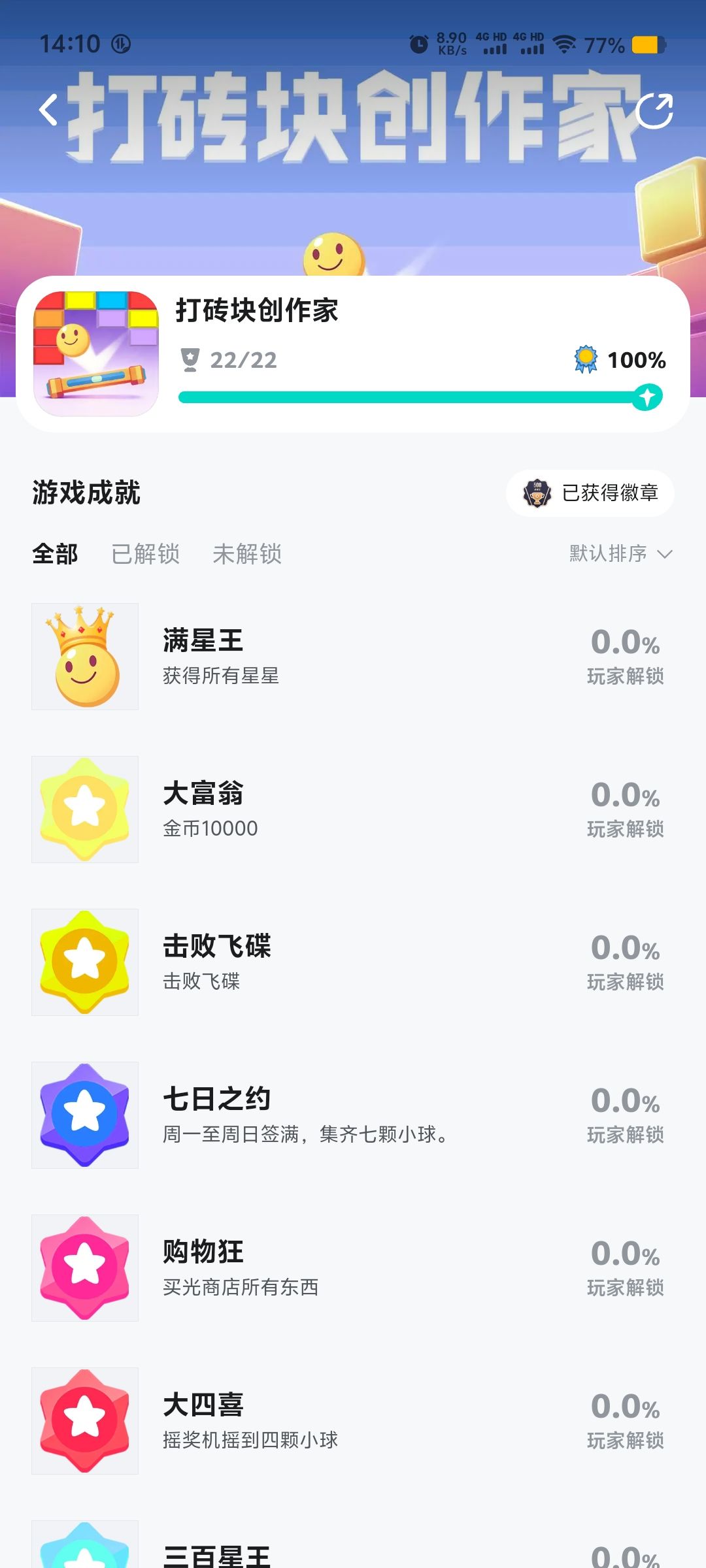This screenshot has width=706, height=1568.
Task: Switch to the 已解锁 tab
Action: 145,554
